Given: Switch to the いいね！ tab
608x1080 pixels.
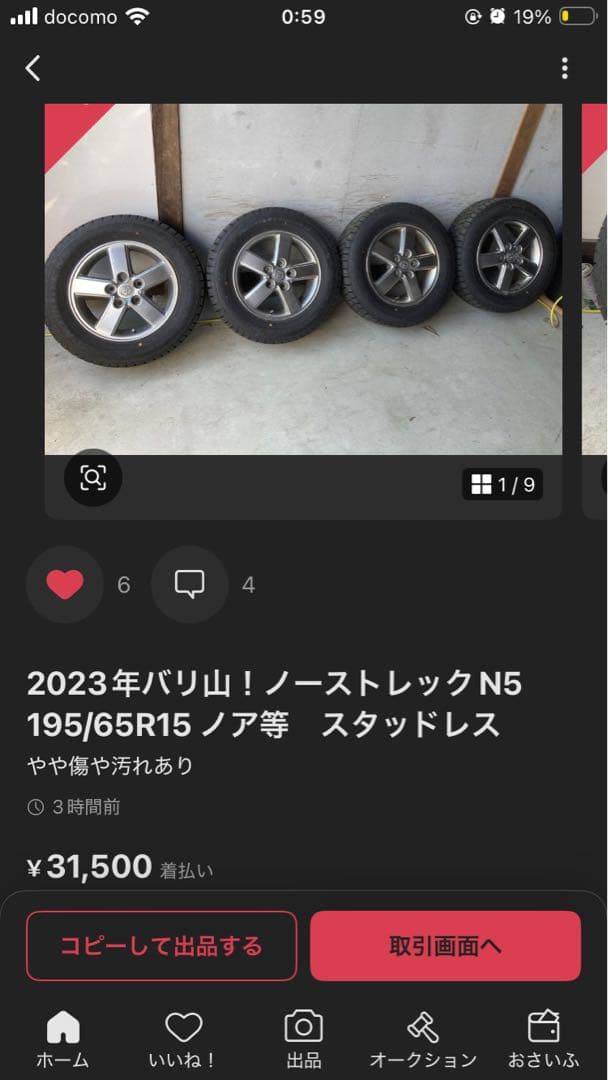Looking at the screenshot, I should 183,1040.
